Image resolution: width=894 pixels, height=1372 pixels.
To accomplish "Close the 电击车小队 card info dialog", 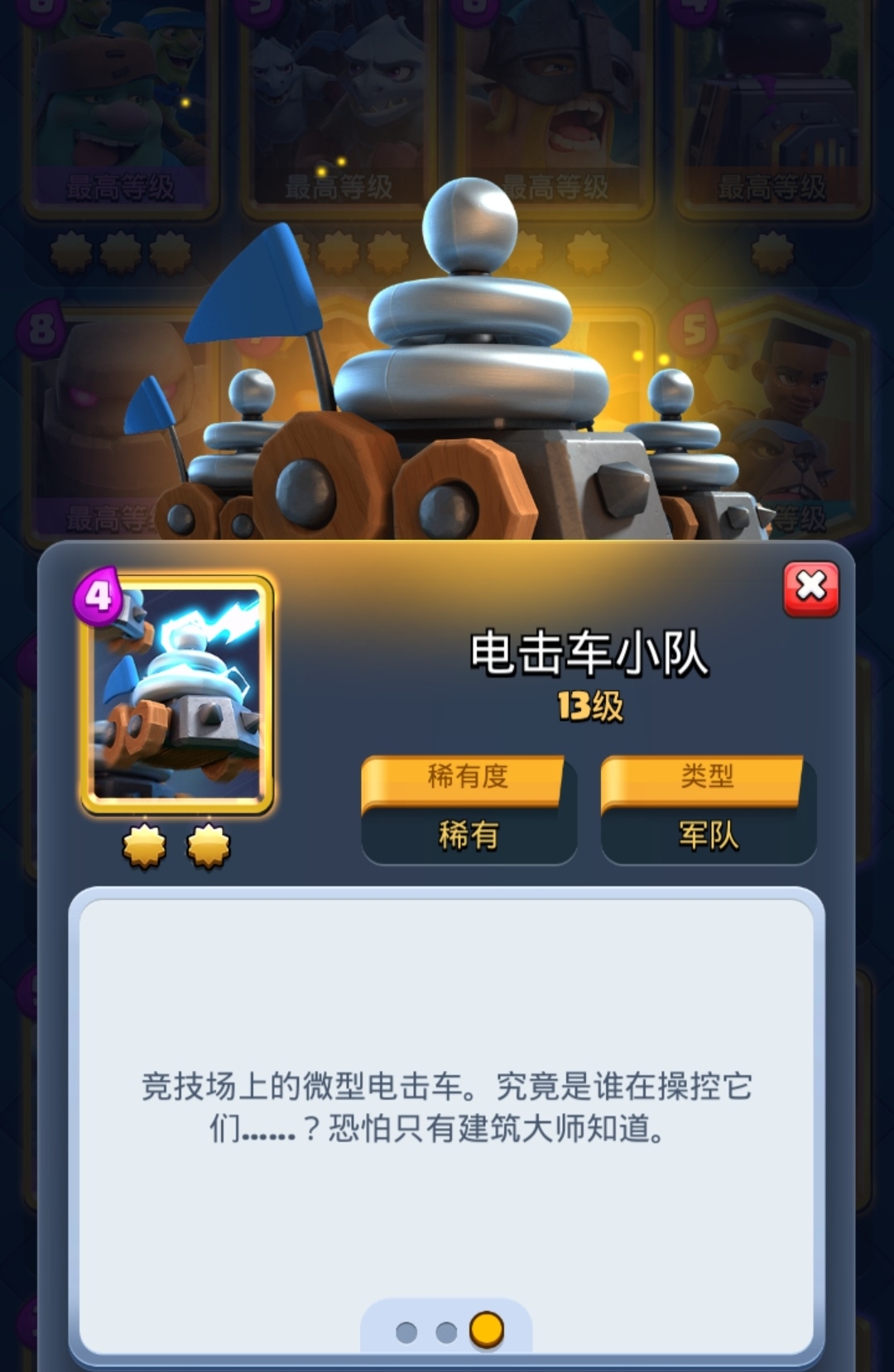I will tap(810, 588).
